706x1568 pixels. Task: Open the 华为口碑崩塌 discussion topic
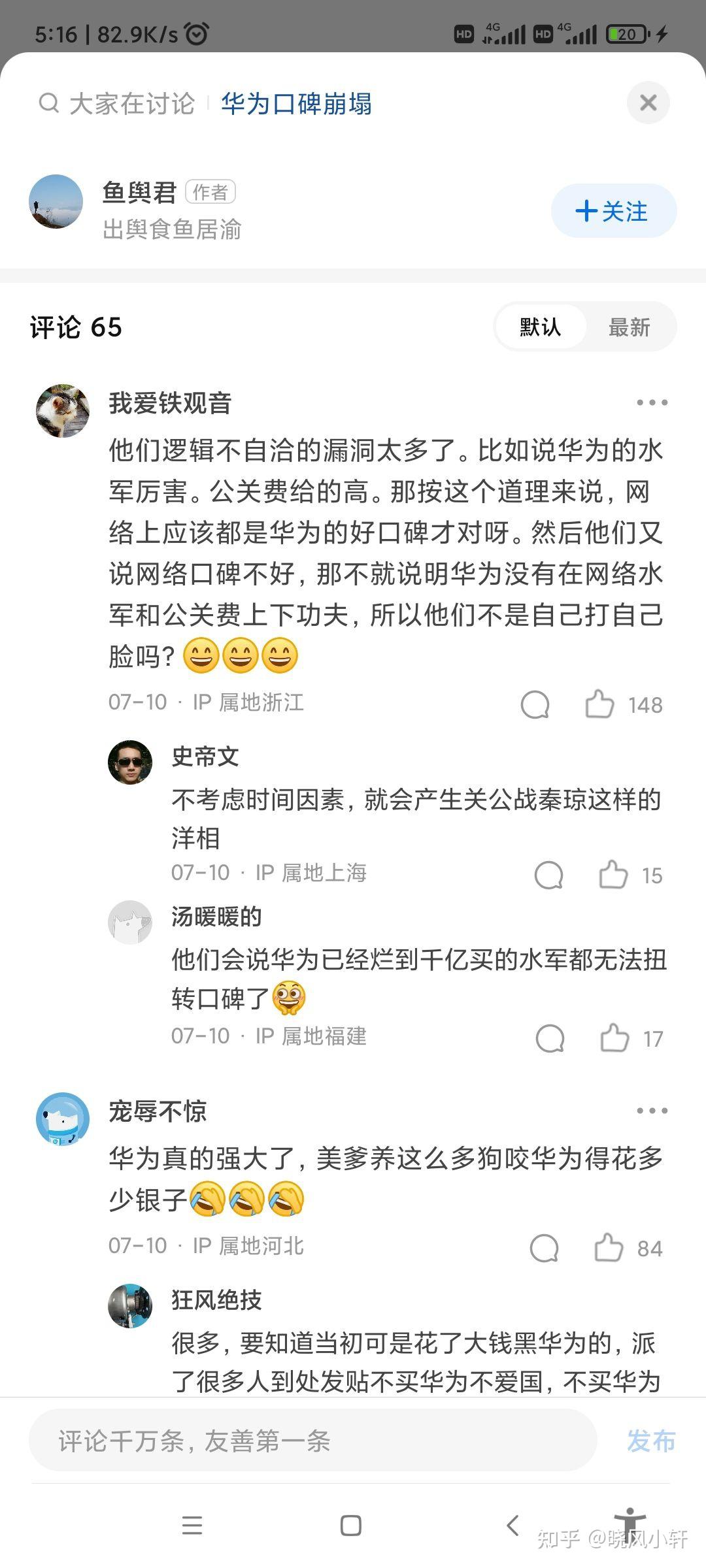[296, 104]
